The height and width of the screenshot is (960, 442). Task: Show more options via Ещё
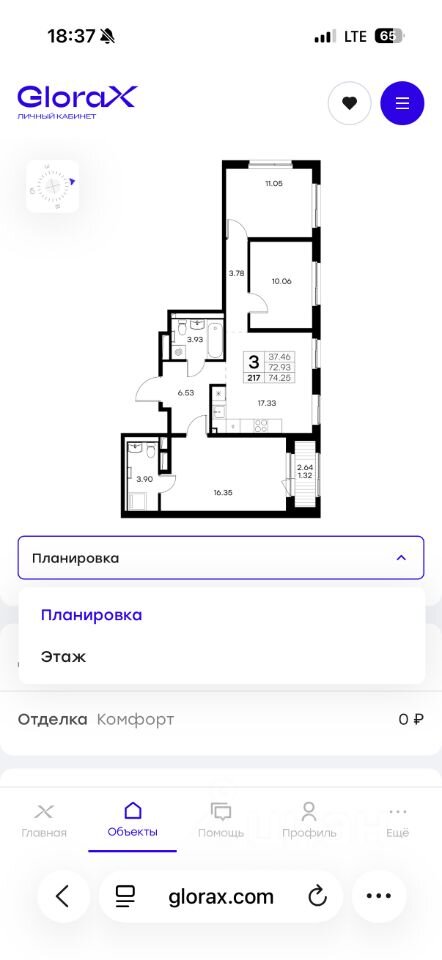click(x=397, y=821)
